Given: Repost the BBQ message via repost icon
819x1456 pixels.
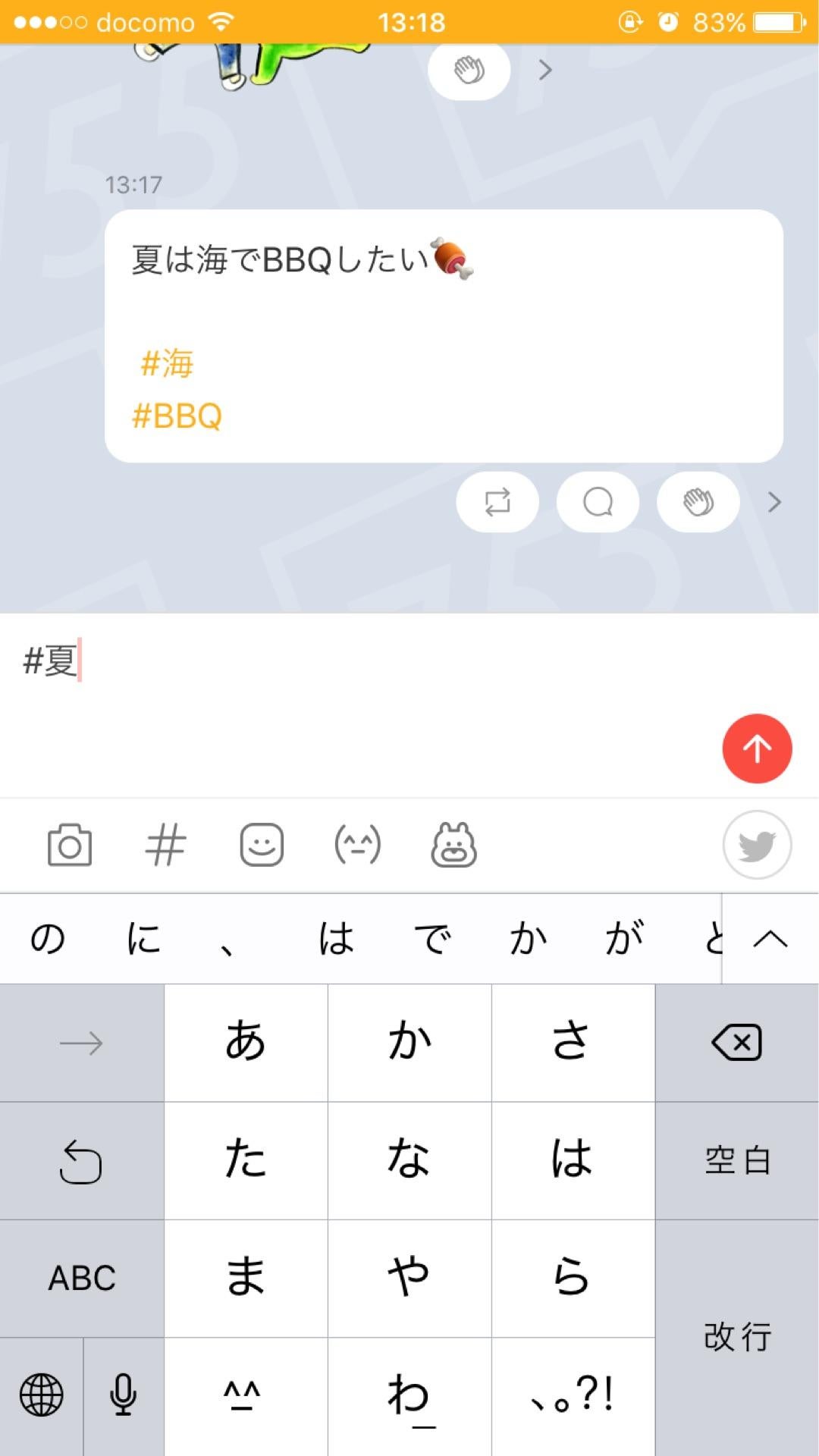Looking at the screenshot, I should 498,501.
